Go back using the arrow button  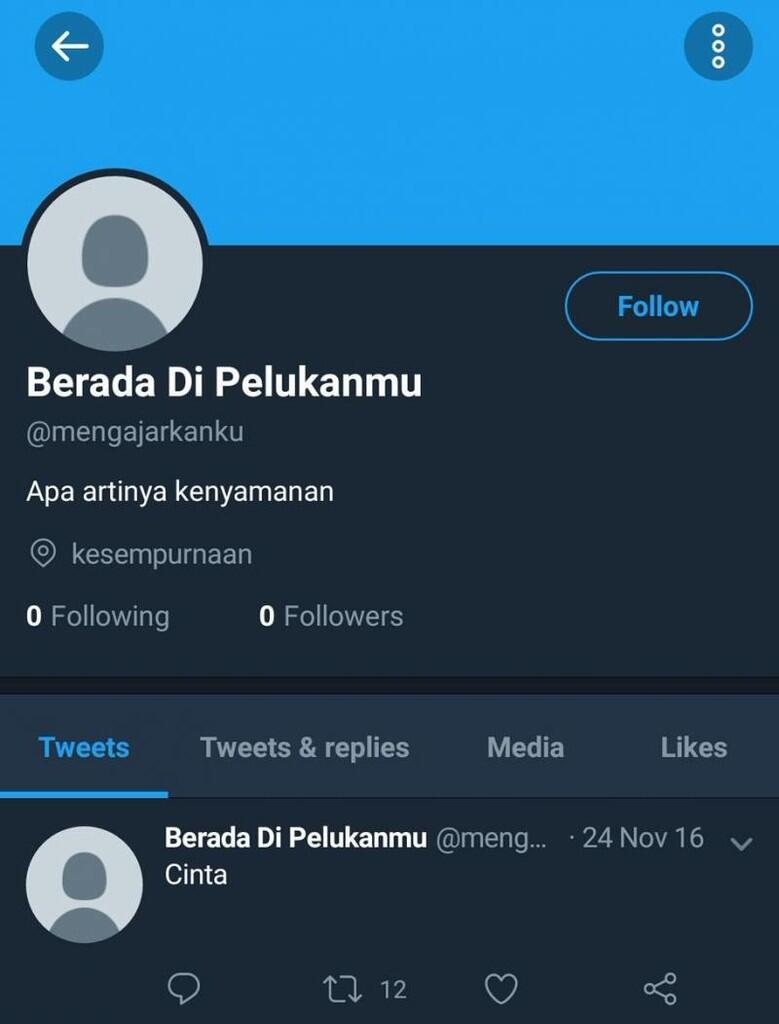(x=69, y=46)
